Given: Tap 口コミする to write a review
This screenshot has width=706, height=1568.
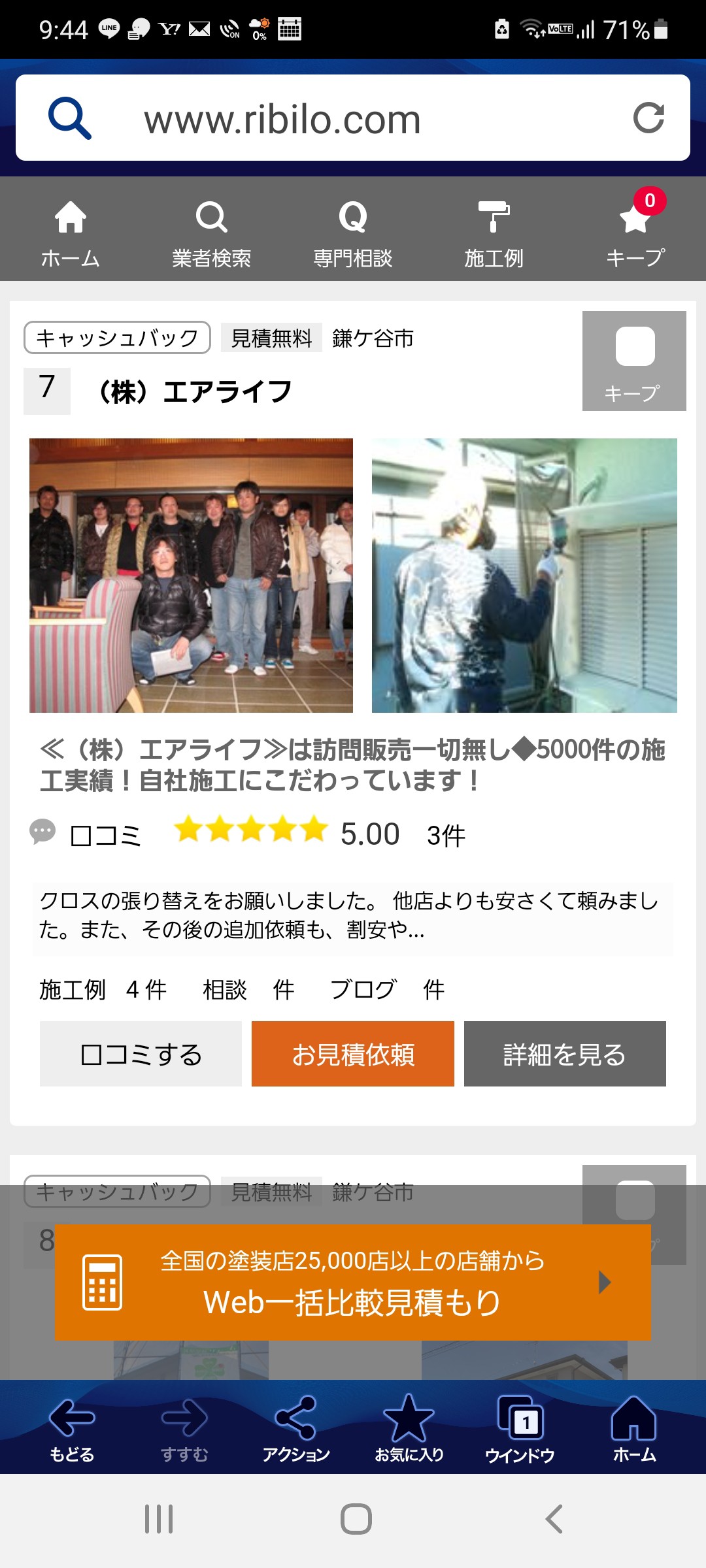Looking at the screenshot, I should (x=141, y=1054).
